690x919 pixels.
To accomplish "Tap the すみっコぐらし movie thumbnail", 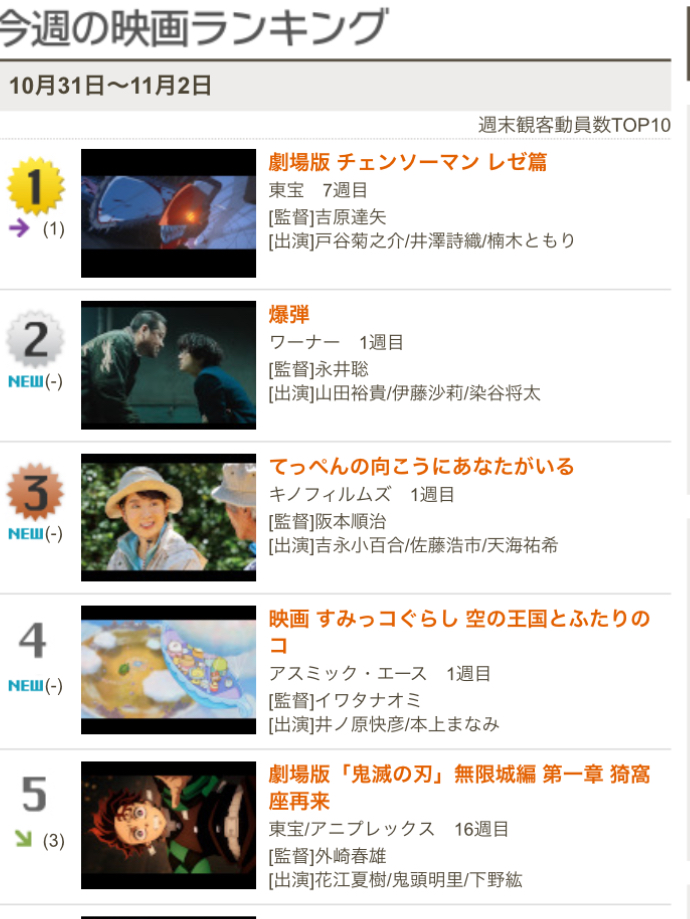I will tap(168, 670).
